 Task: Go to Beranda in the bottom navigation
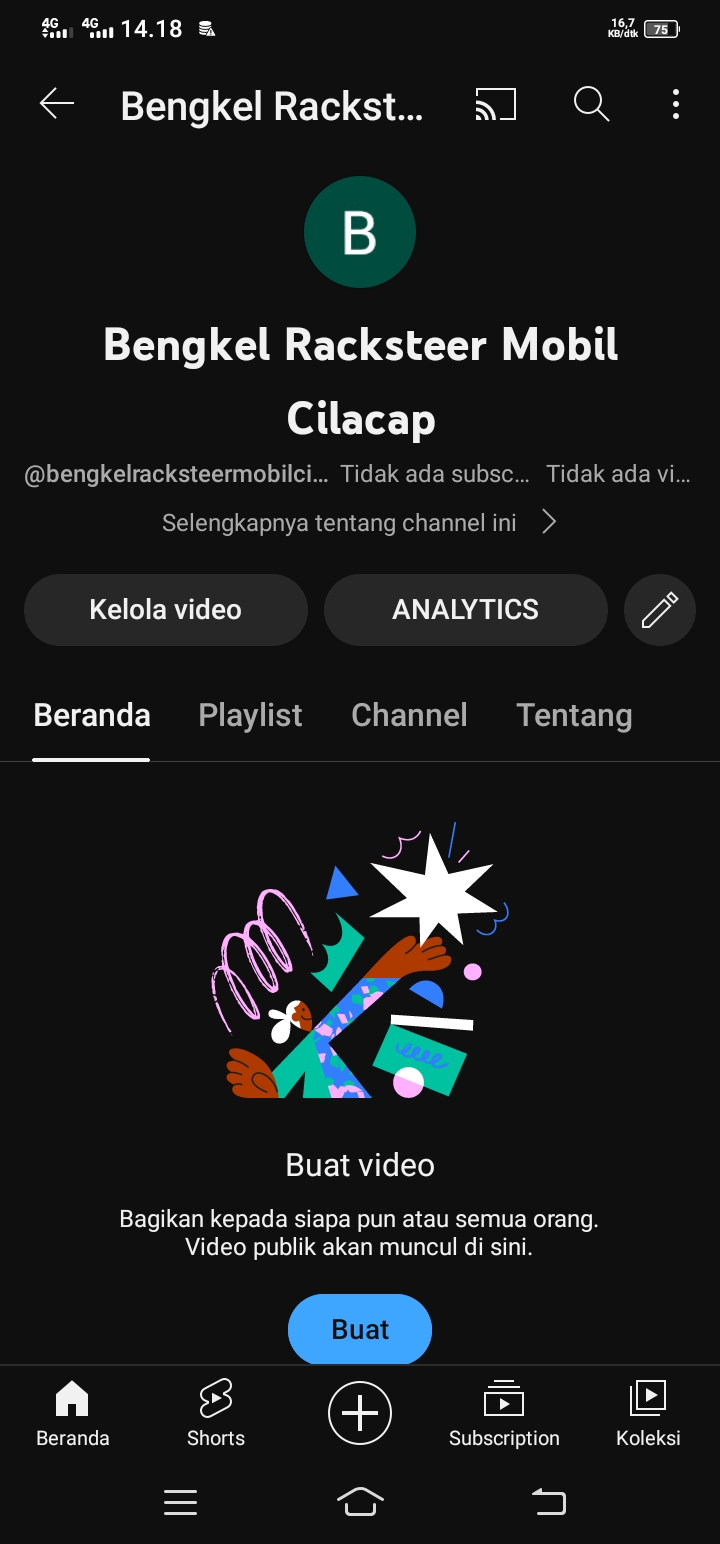72,1412
